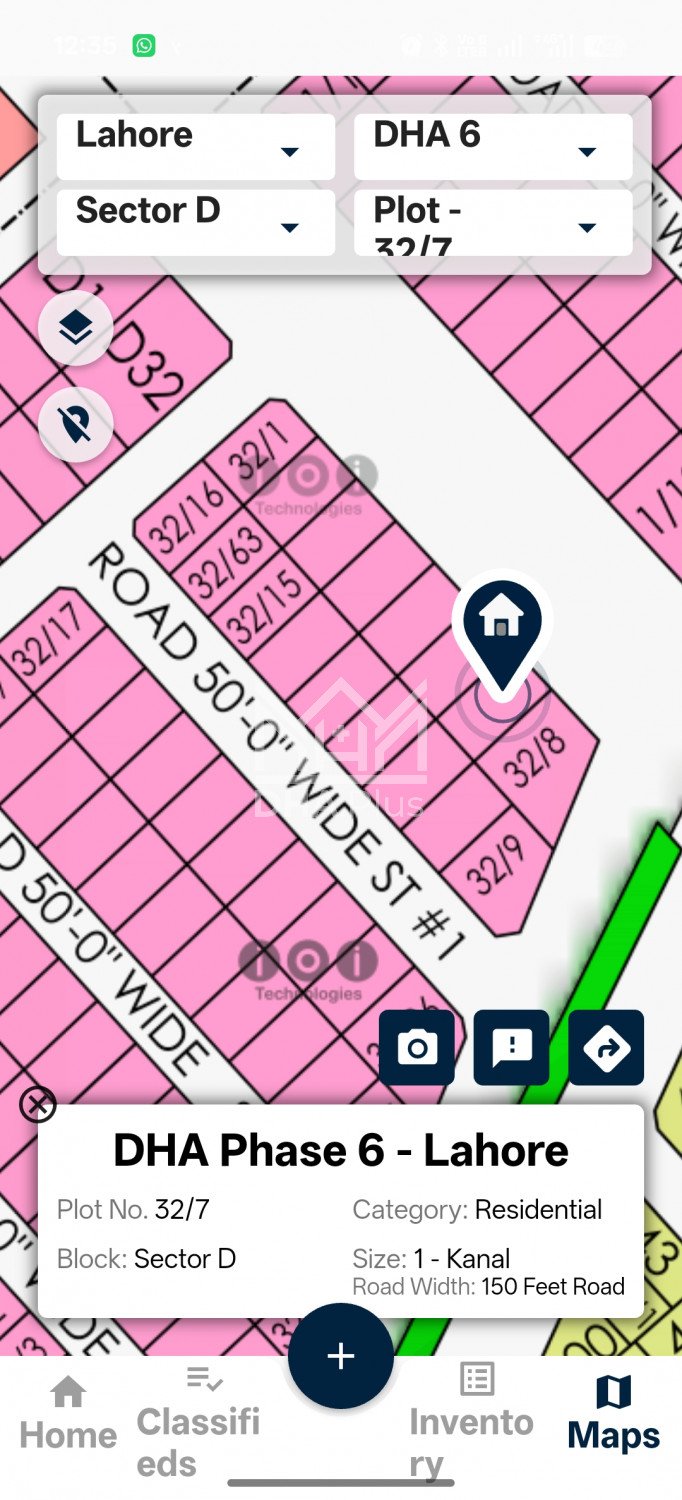The height and width of the screenshot is (1500, 682).
Task: Capture the map with the camera button
Action: pyautogui.click(x=417, y=1047)
